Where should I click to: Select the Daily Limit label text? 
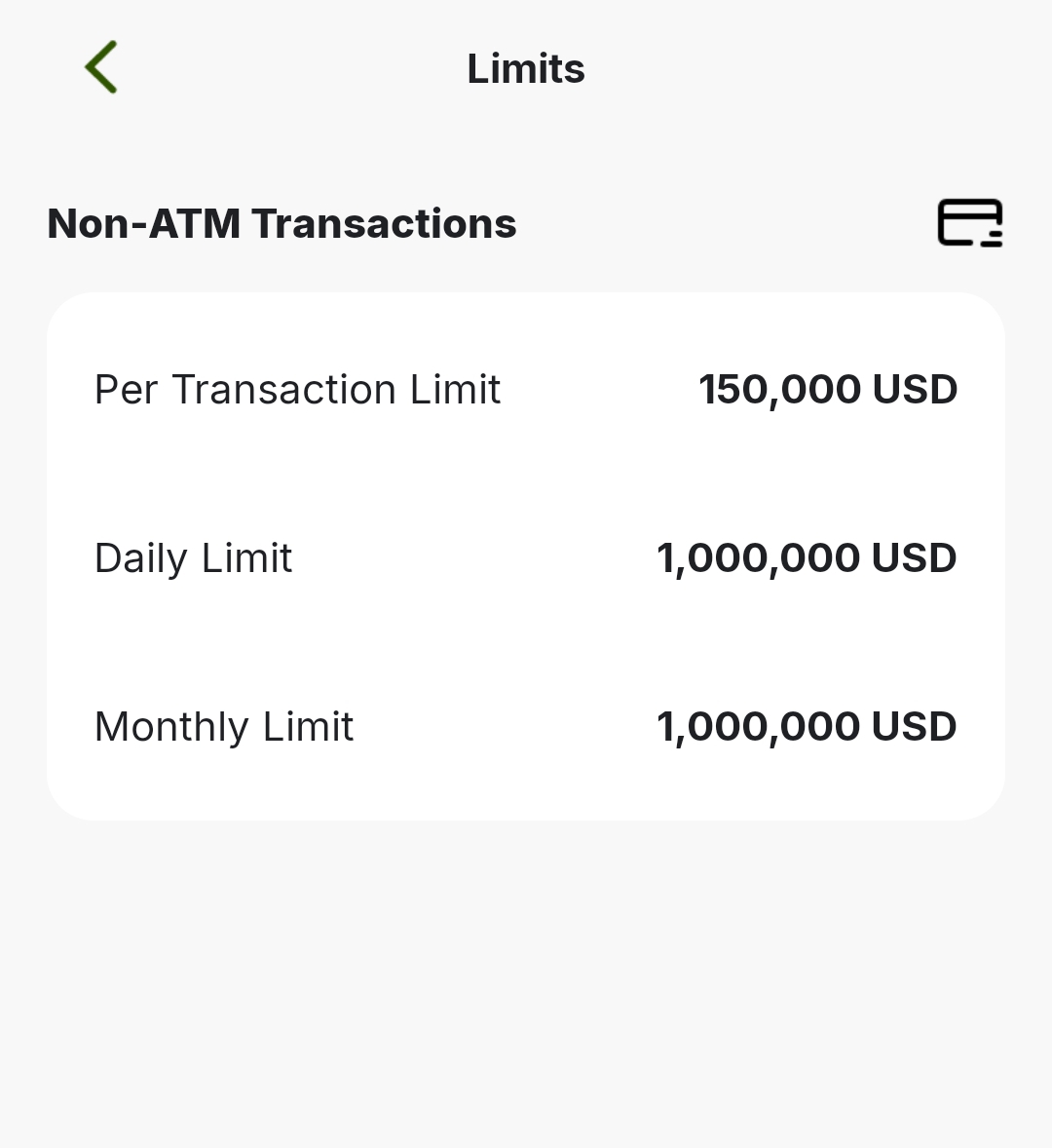[x=193, y=557]
